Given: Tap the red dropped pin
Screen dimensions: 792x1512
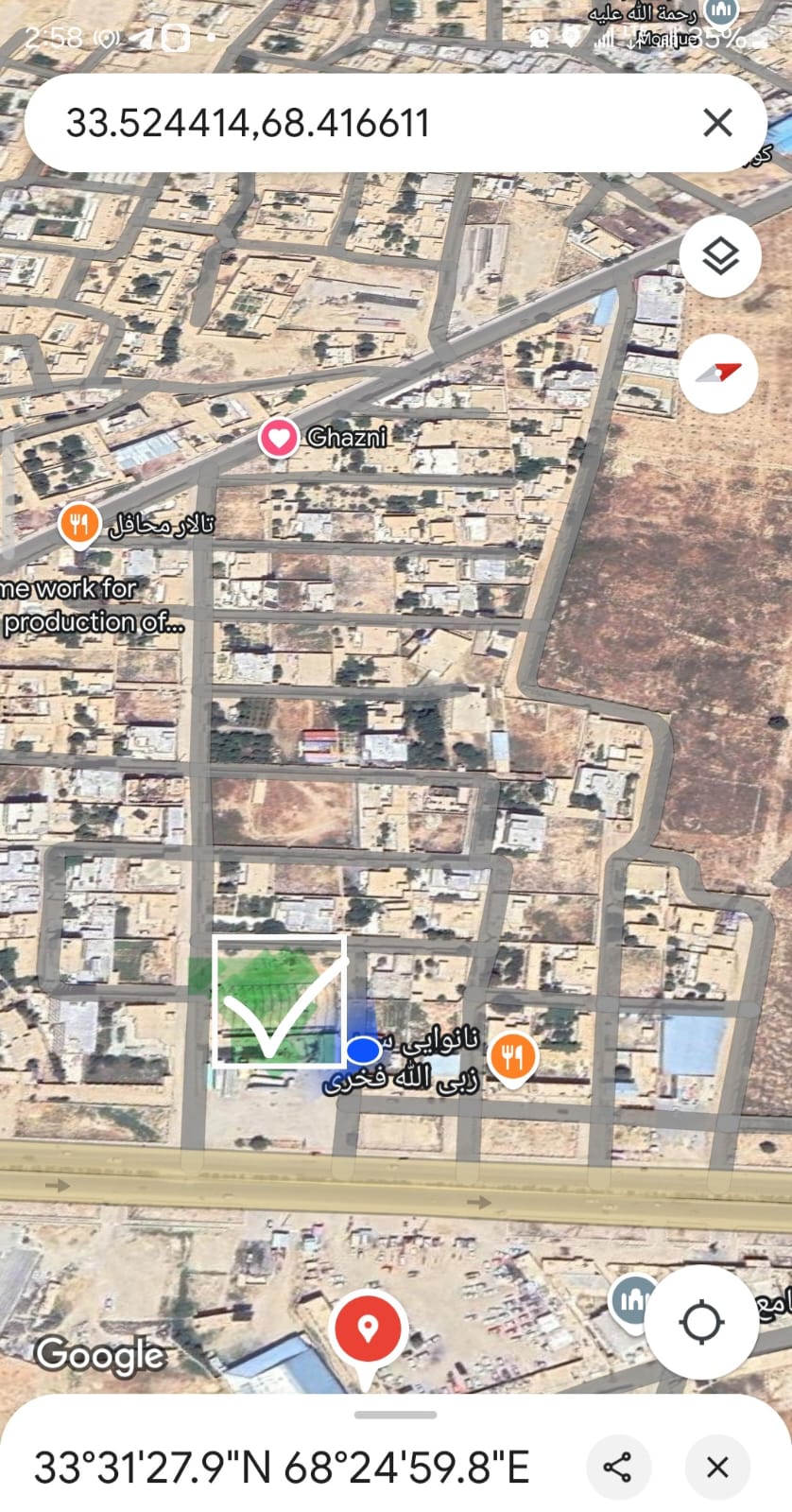Looking at the screenshot, I should [368, 1330].
